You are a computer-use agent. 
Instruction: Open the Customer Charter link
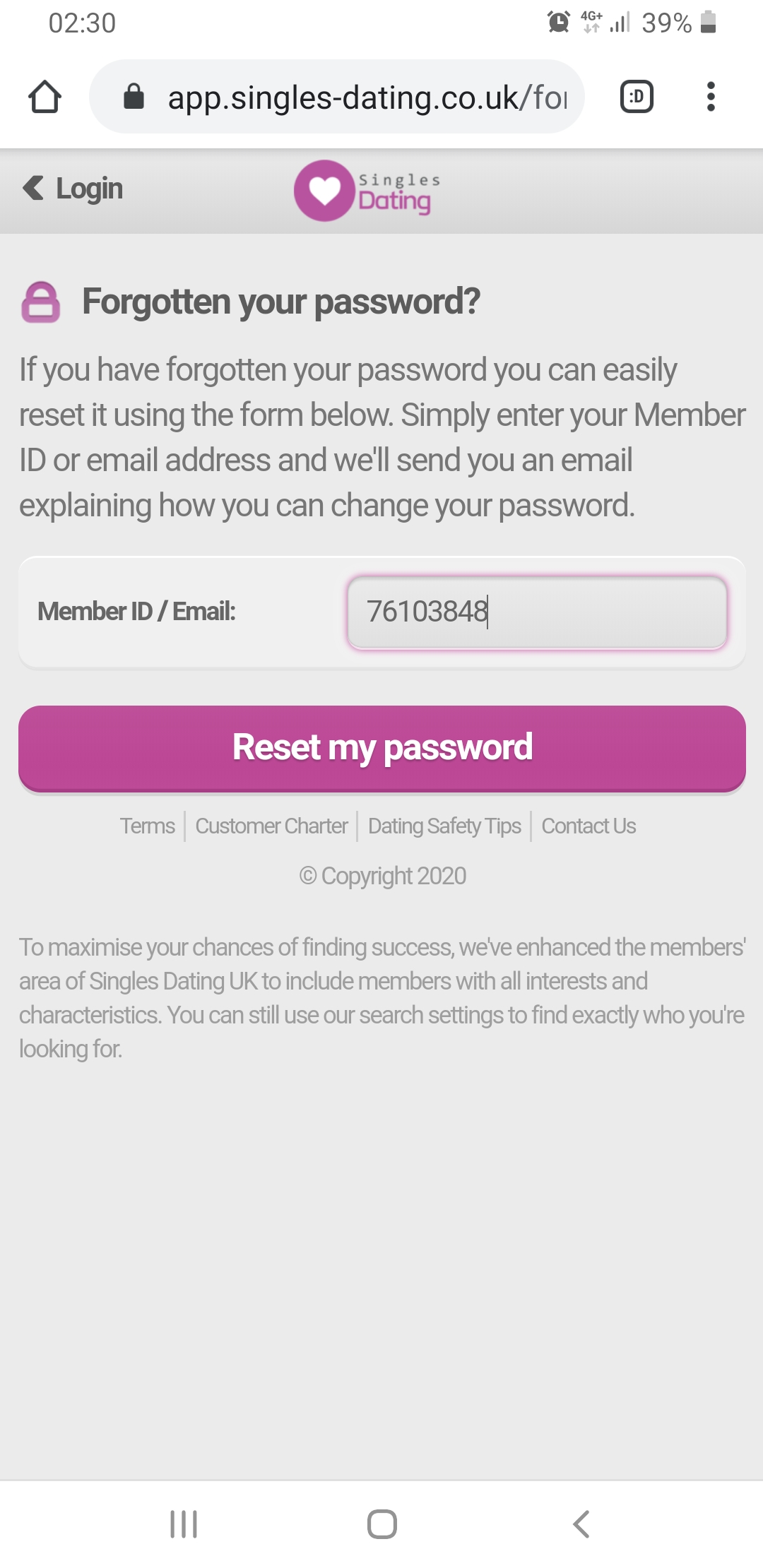click(271, 826)
